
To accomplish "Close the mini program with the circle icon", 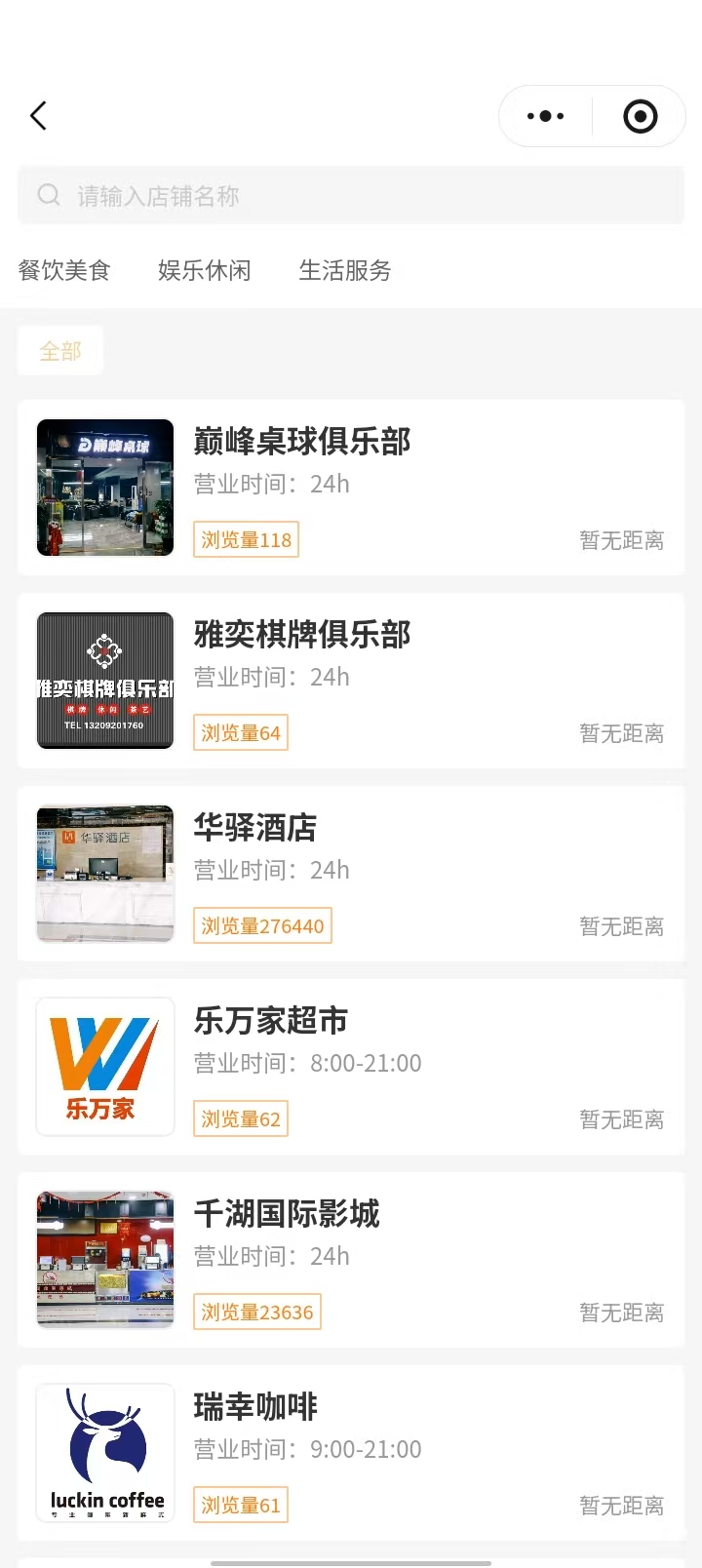I will pyautogui.click(x=640, y=116).
